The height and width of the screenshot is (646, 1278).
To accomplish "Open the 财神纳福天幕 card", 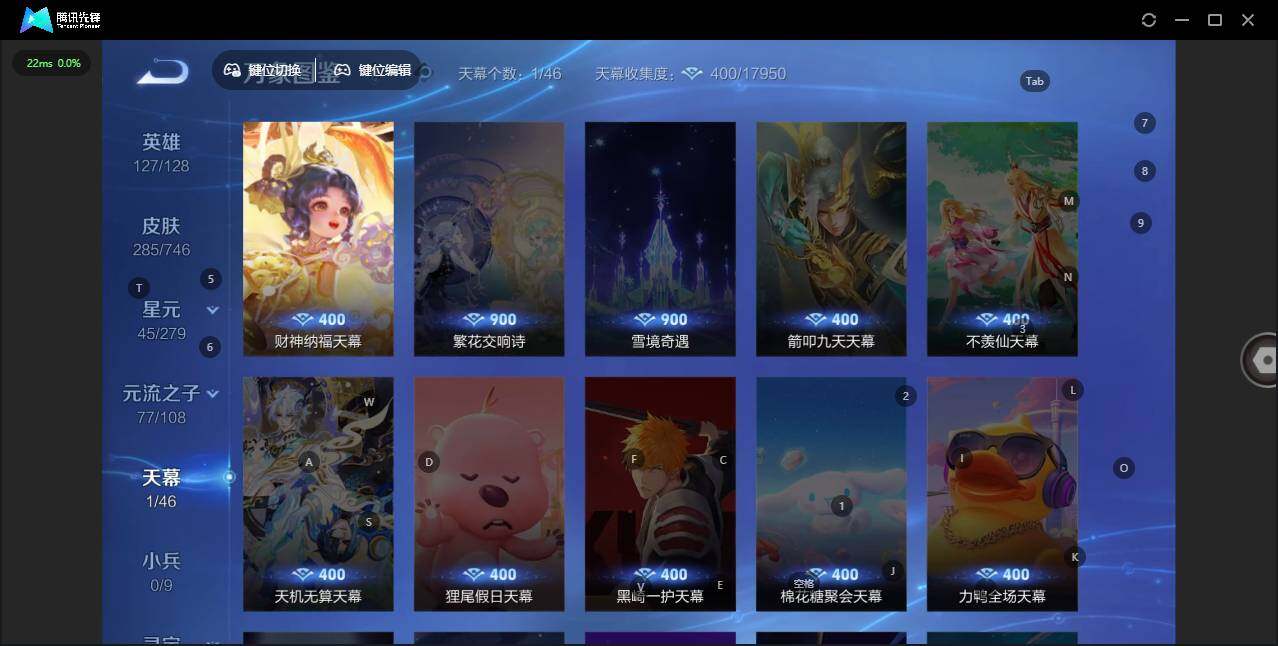I will (x=318, y=239).
